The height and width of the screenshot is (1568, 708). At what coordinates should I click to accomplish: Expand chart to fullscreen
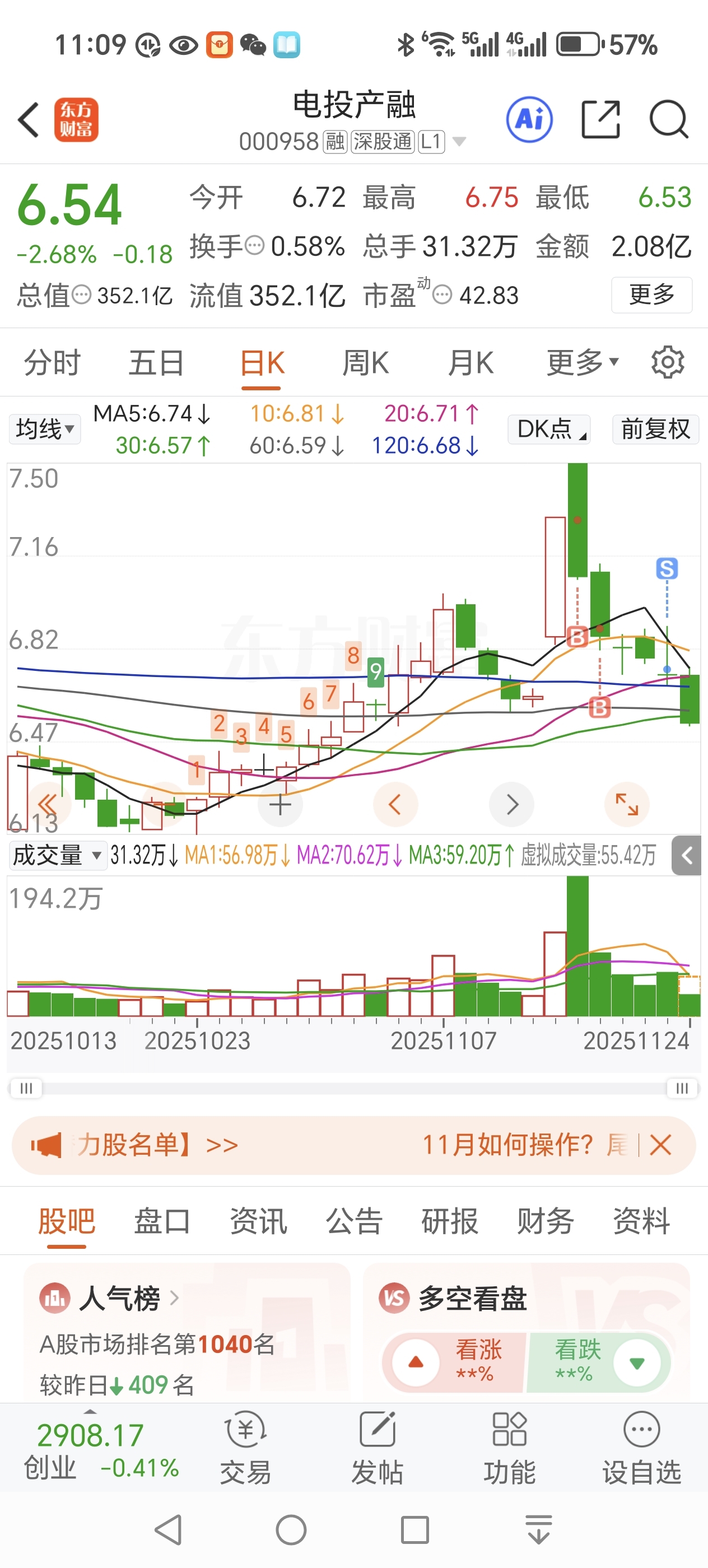pyautogui.click(x=626, y=804)
